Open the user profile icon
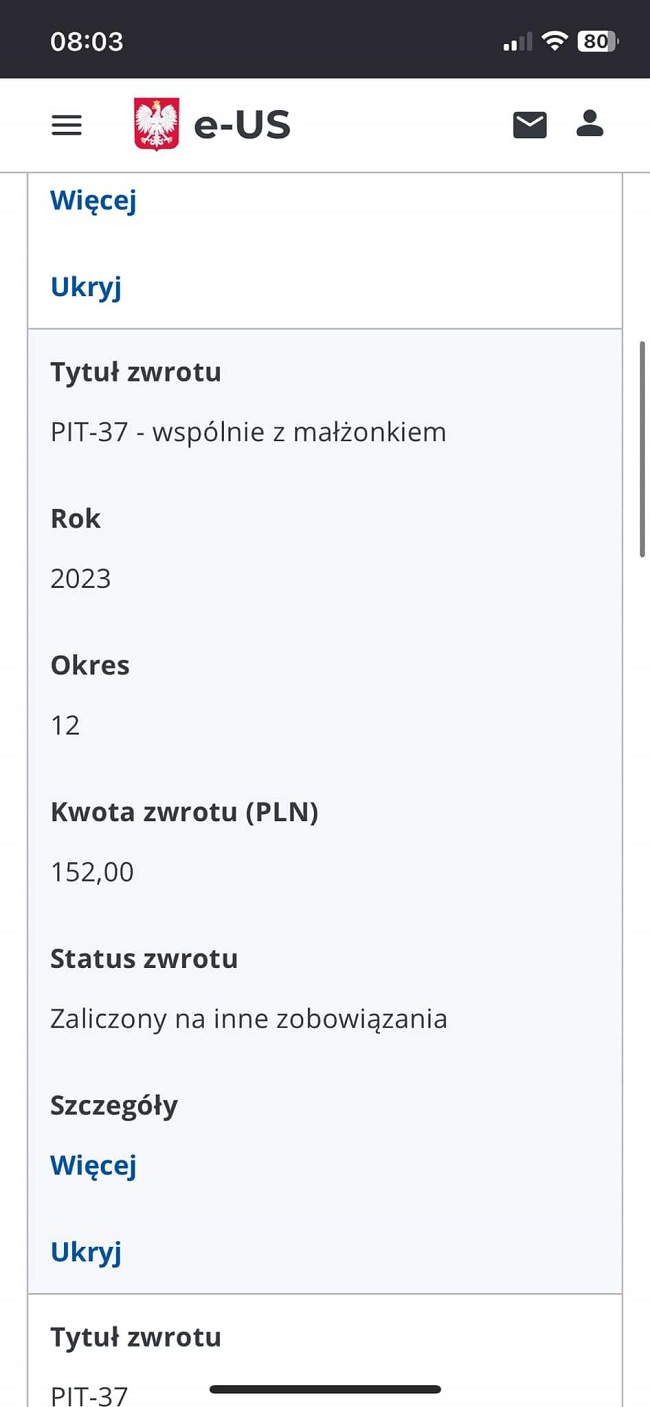 (x=590, y=123)
